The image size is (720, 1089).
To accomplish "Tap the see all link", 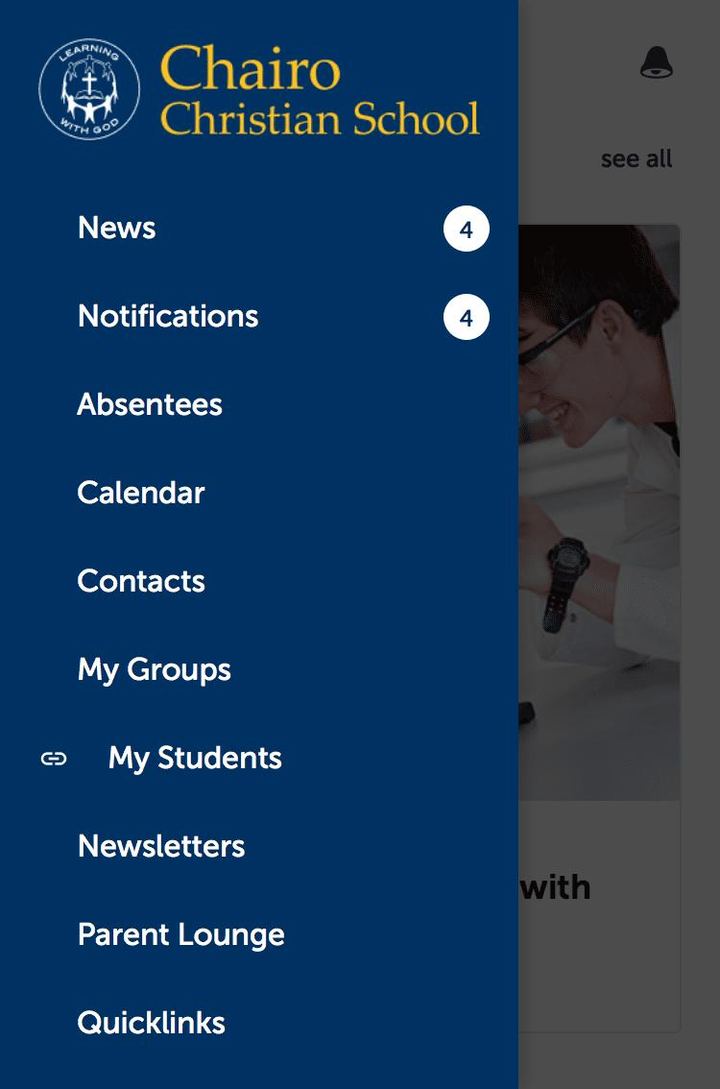I will click(636, 159).
